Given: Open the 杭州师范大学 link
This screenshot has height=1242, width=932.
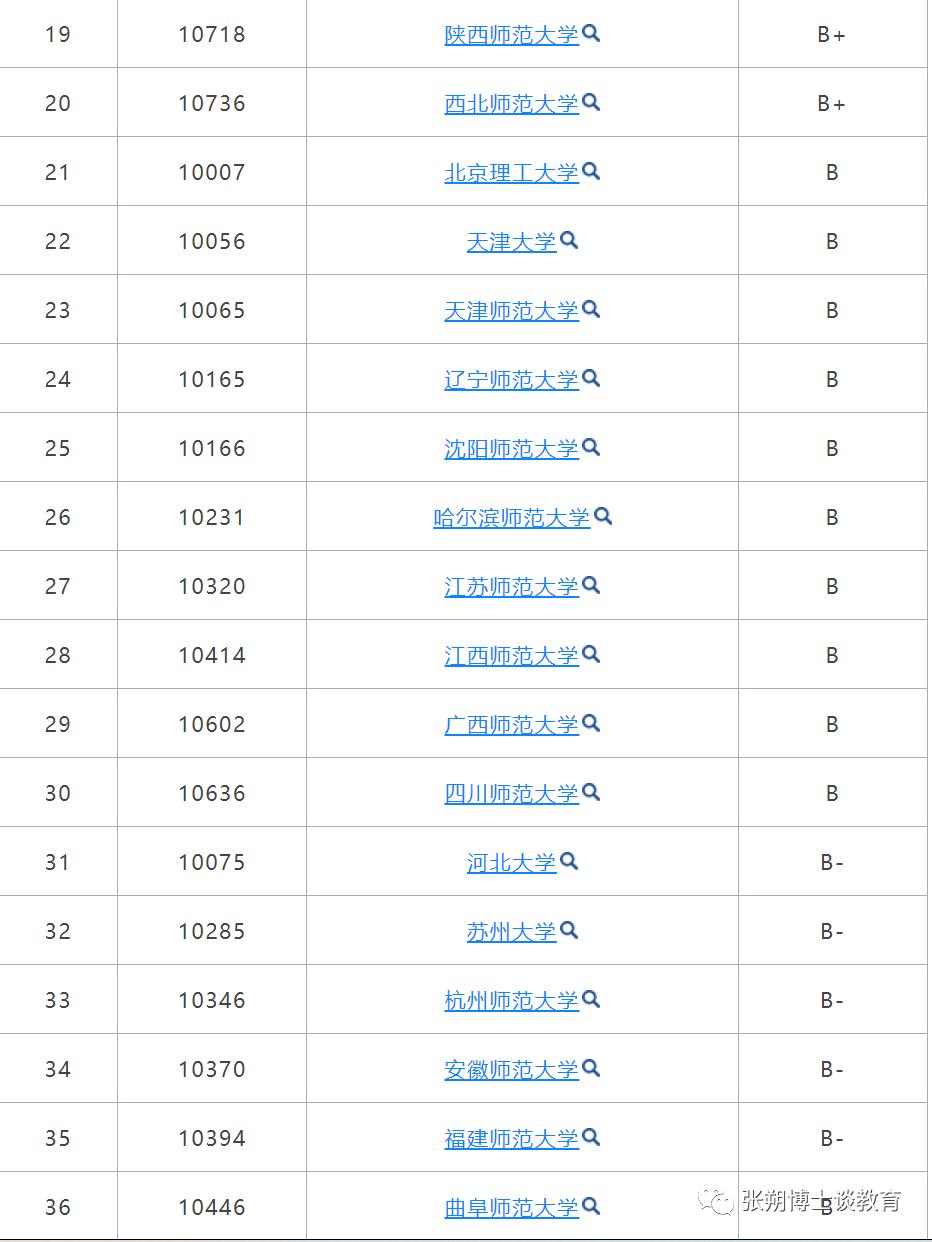Looking at the screenshot, I should (513, 999).
